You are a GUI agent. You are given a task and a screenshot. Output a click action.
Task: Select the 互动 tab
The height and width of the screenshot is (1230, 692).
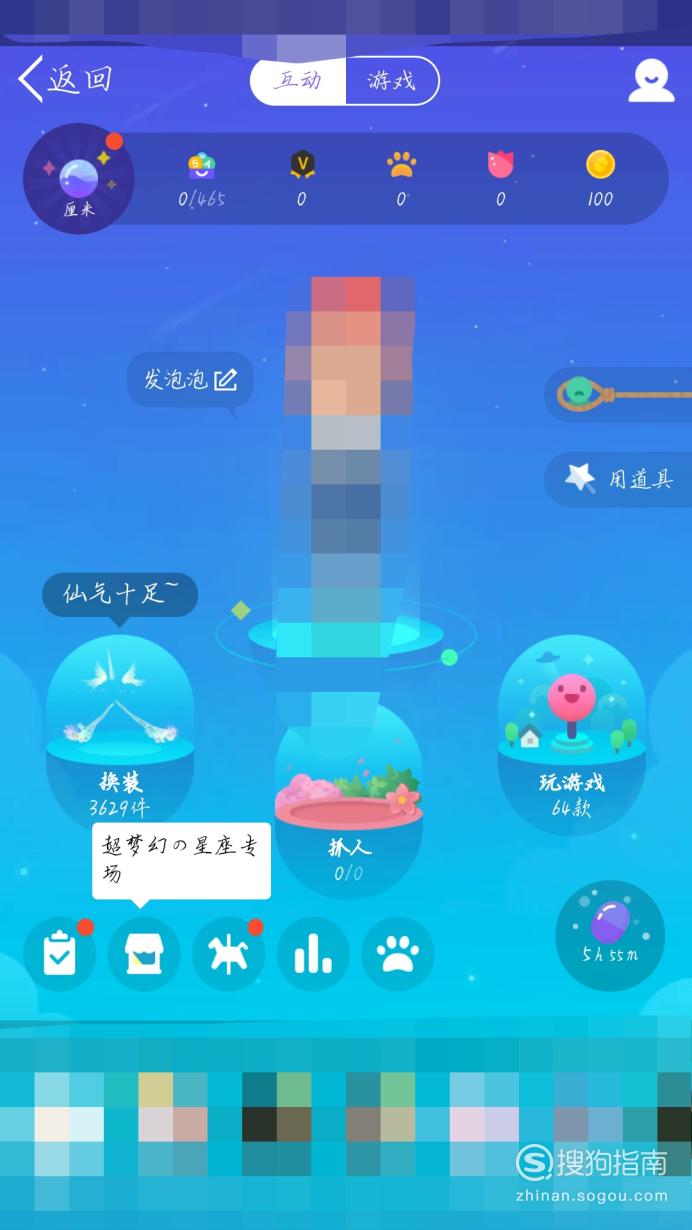(298, 81)
